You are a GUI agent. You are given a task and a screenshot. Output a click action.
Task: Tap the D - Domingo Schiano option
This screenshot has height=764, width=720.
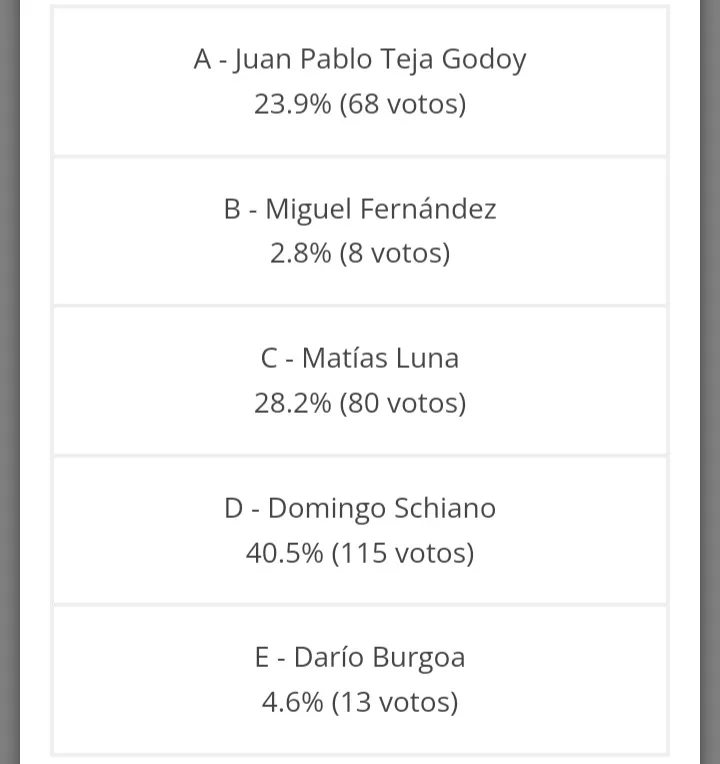coord(360,530)
